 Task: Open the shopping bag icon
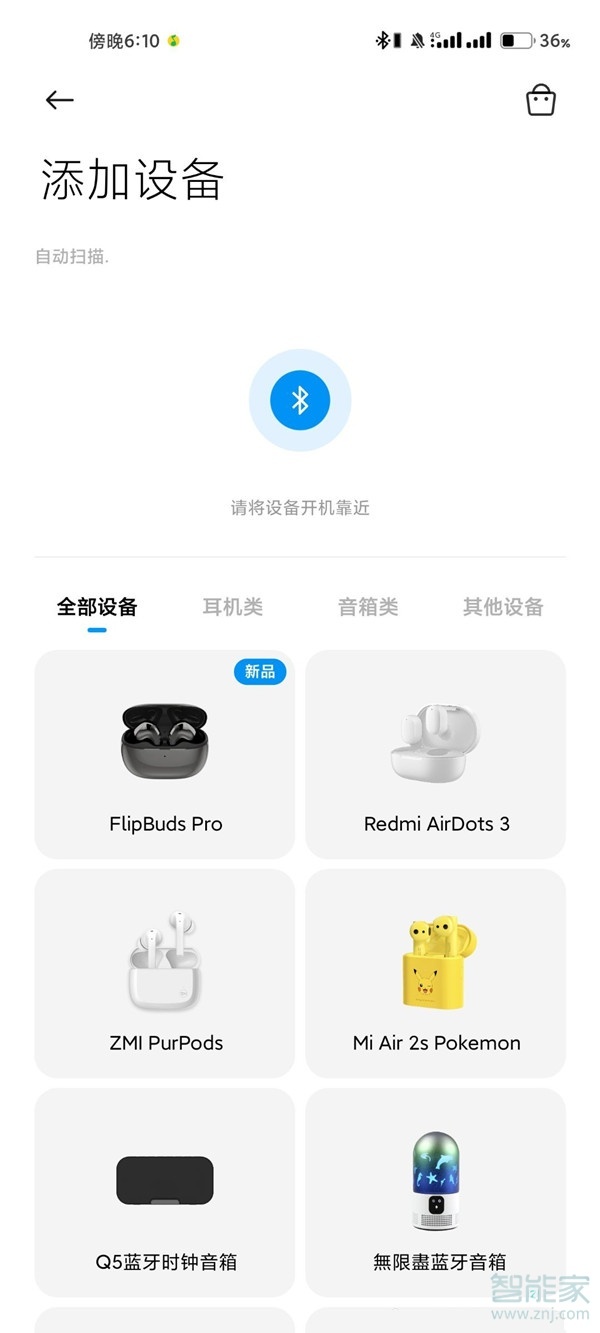540,100
